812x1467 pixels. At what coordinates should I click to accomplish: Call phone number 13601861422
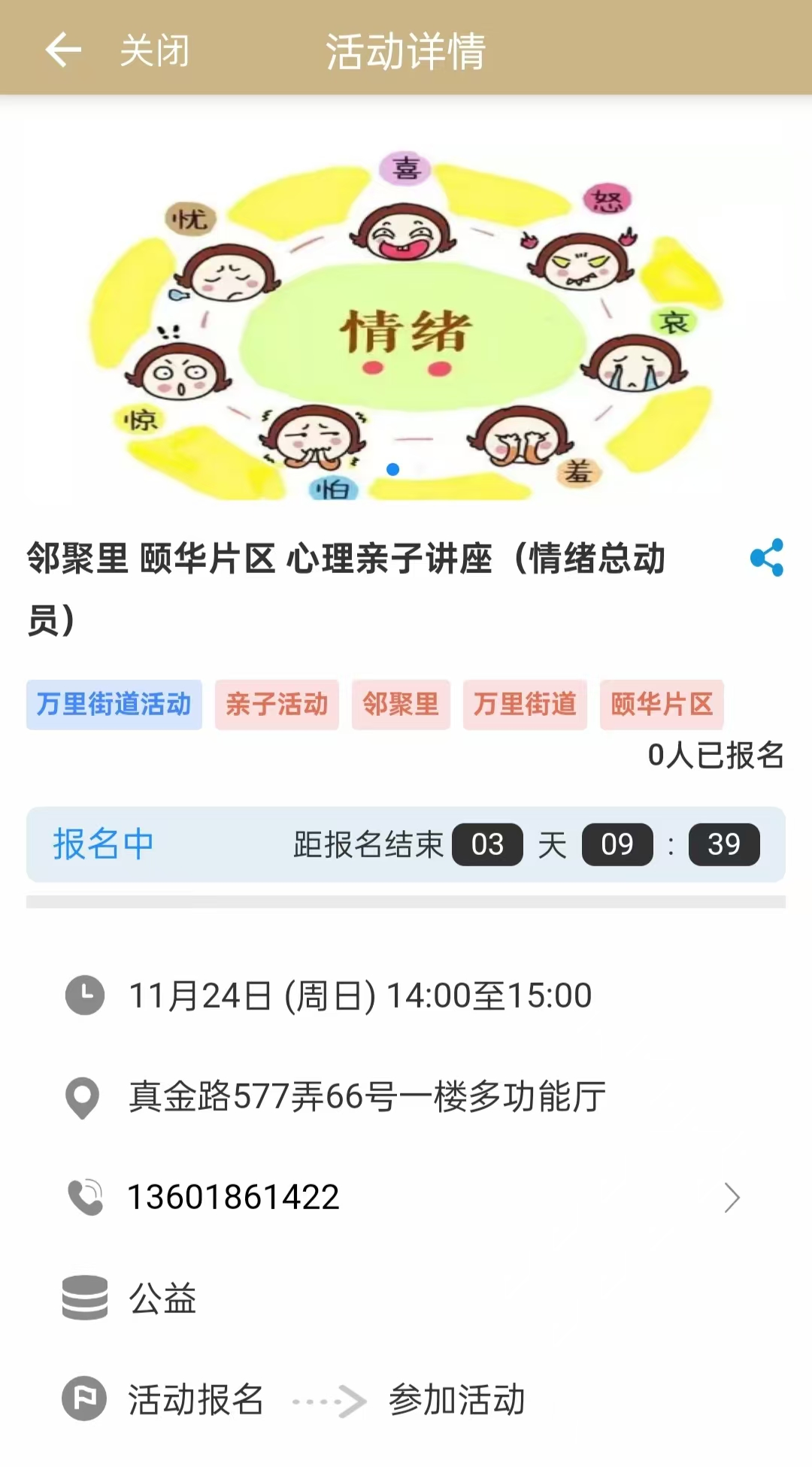click(x=234, y=1197)
